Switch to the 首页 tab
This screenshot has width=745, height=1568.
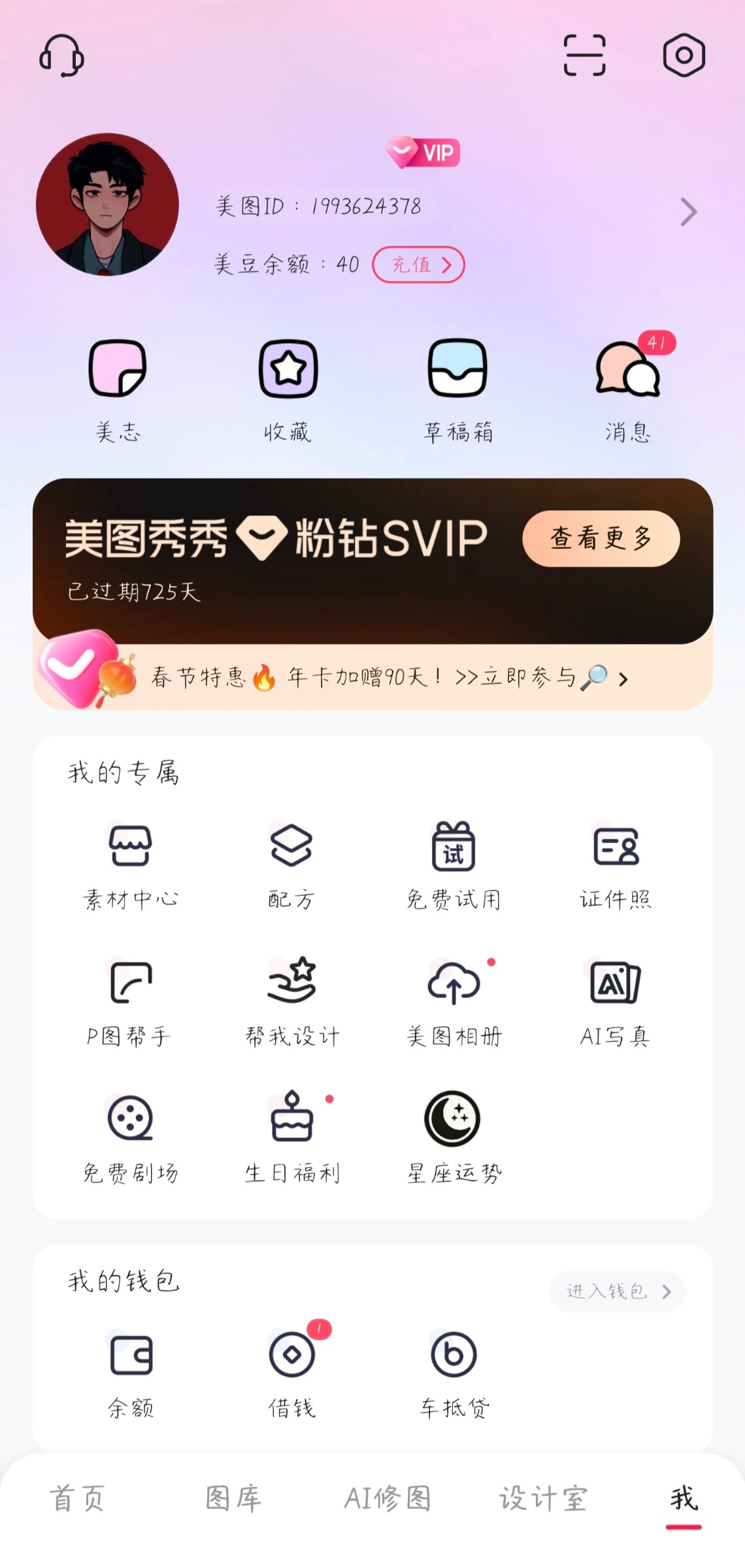(77, 1498)
